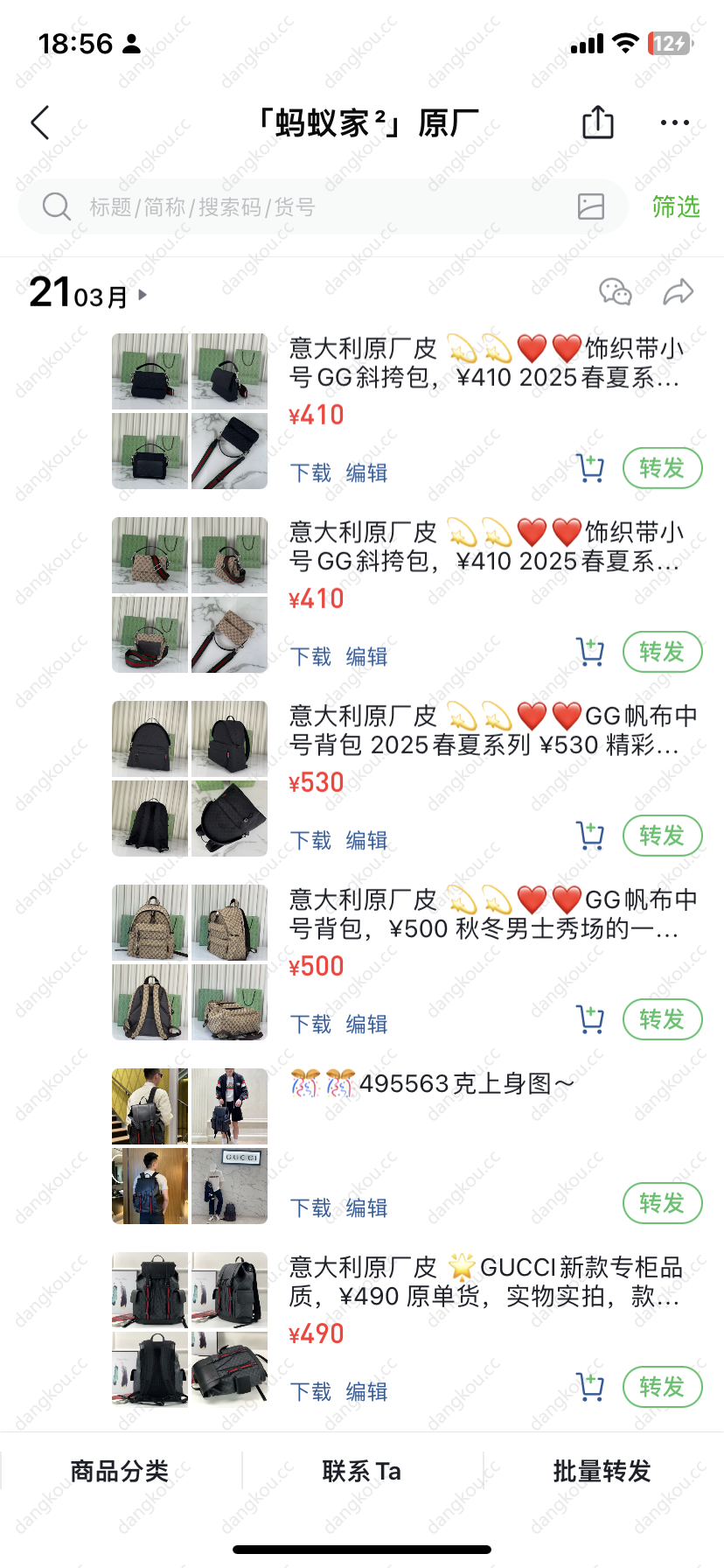Open the 筛选 filter
Image resolution: width=724 pixels, height=1568 pixels.
pyautogui.click(x=676, y=206)
